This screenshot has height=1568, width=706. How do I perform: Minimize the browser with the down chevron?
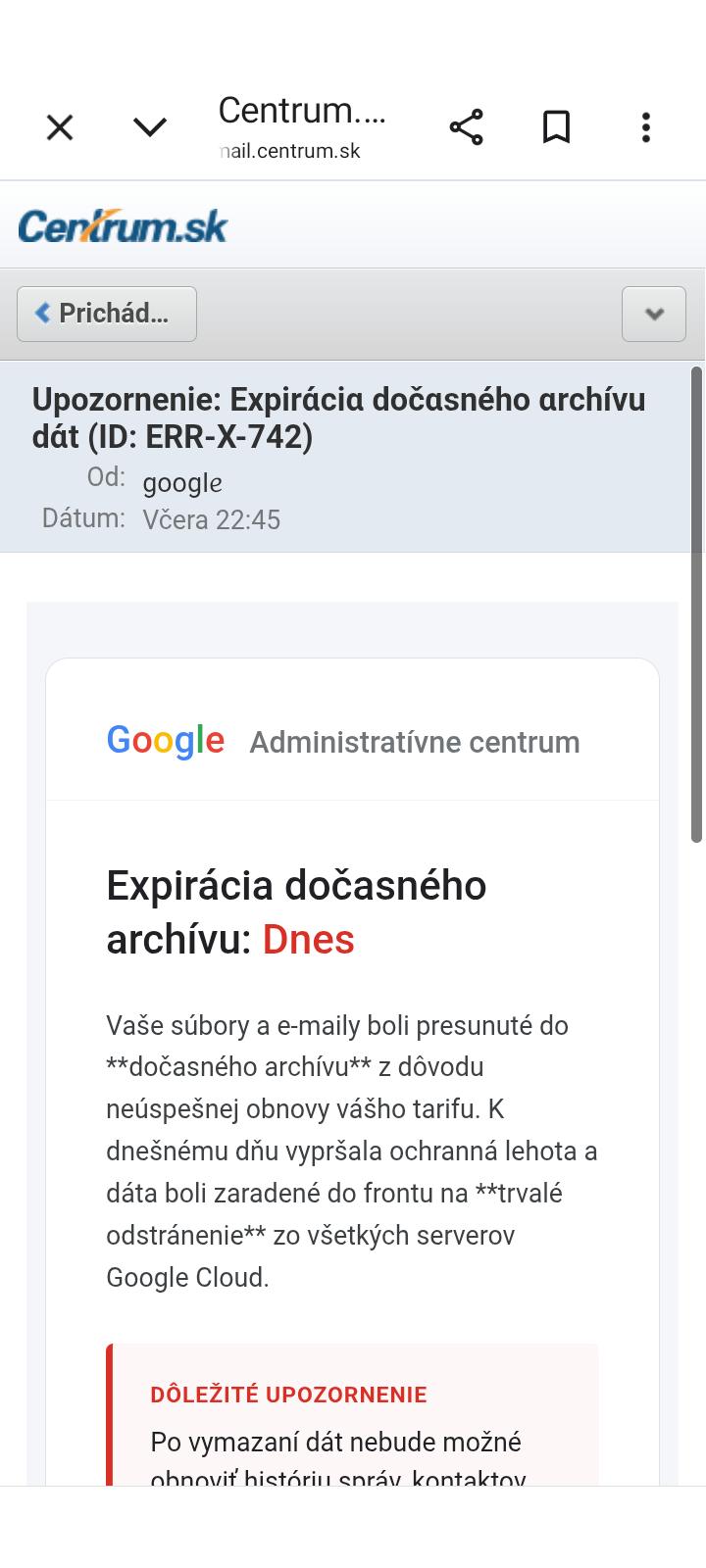tap(150, 127)
